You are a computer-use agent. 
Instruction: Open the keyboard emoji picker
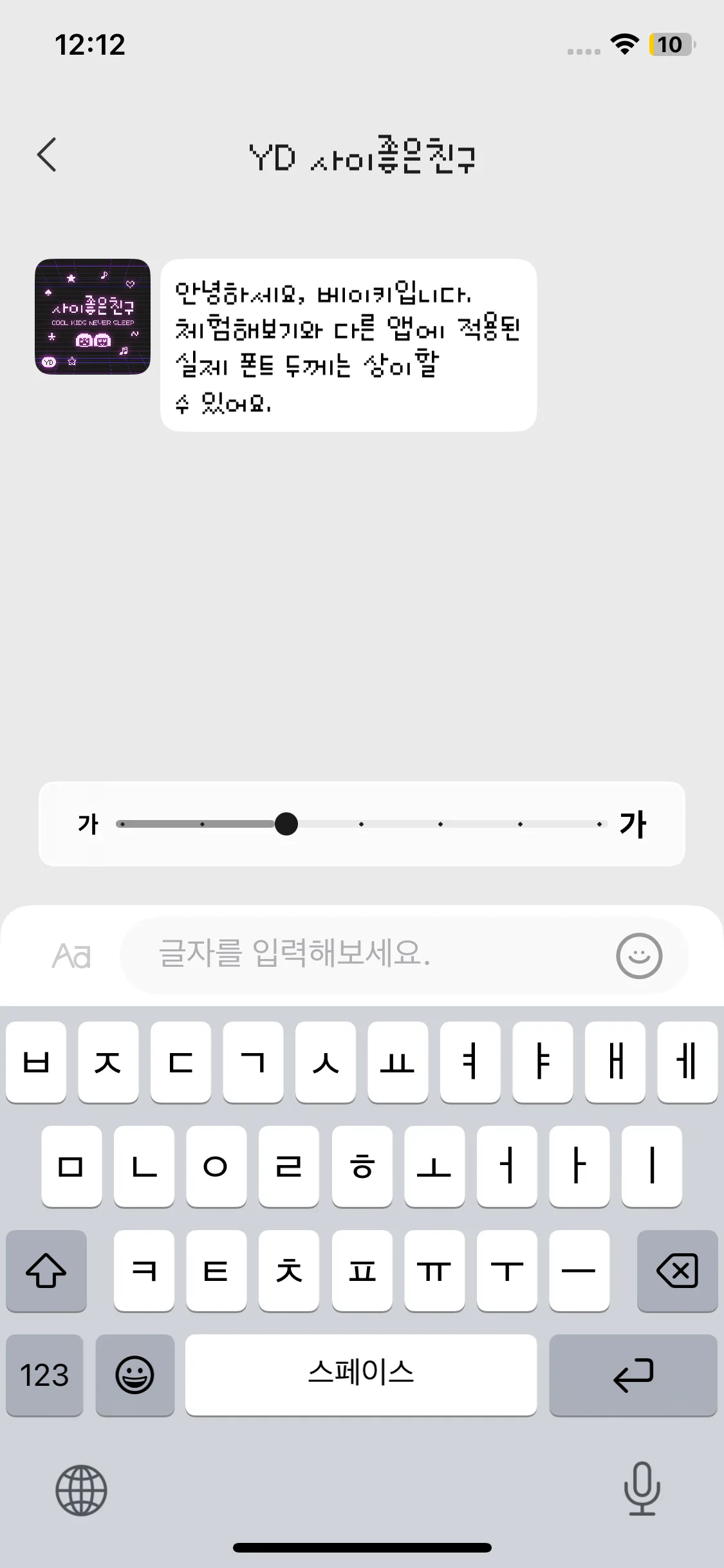135,1376
